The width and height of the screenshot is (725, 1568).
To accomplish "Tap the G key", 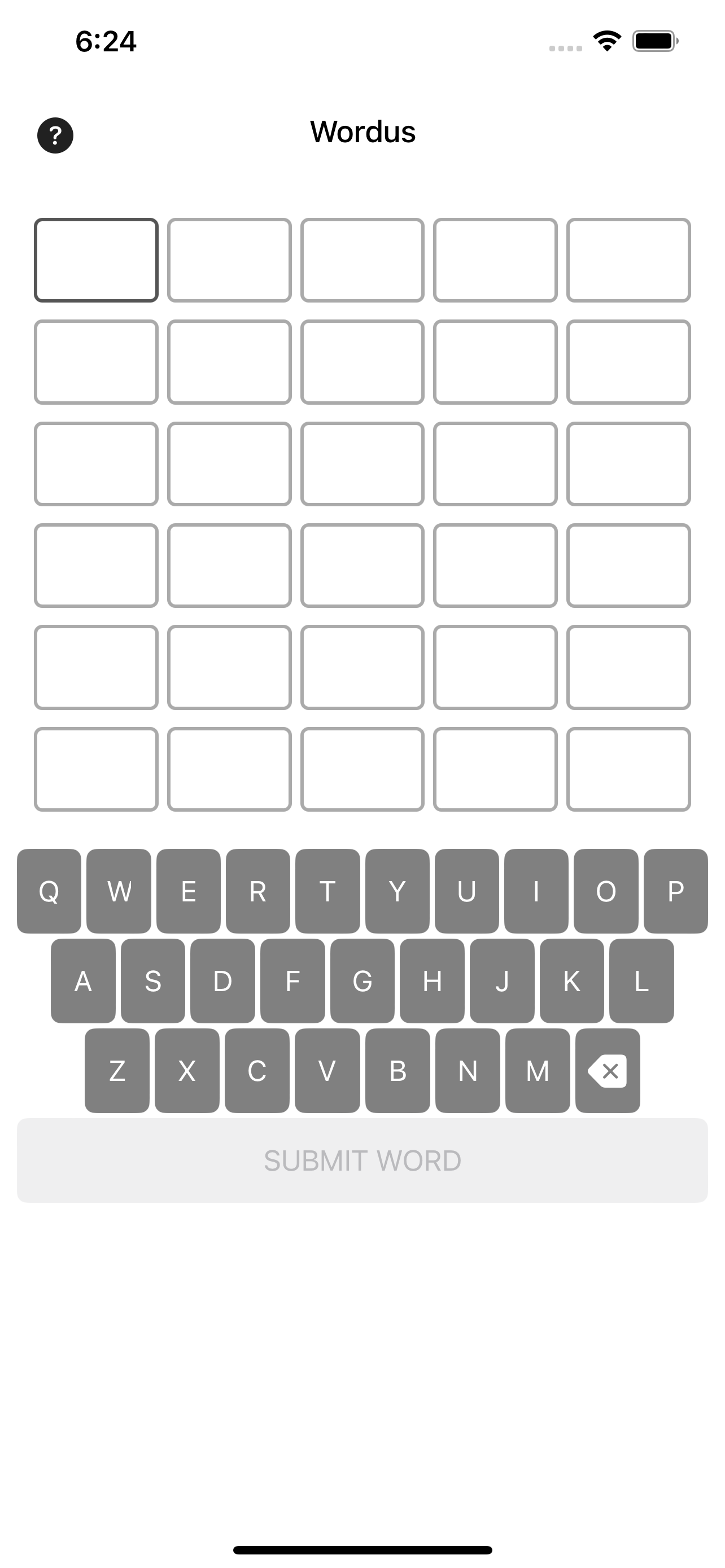I will coord(362,980).
